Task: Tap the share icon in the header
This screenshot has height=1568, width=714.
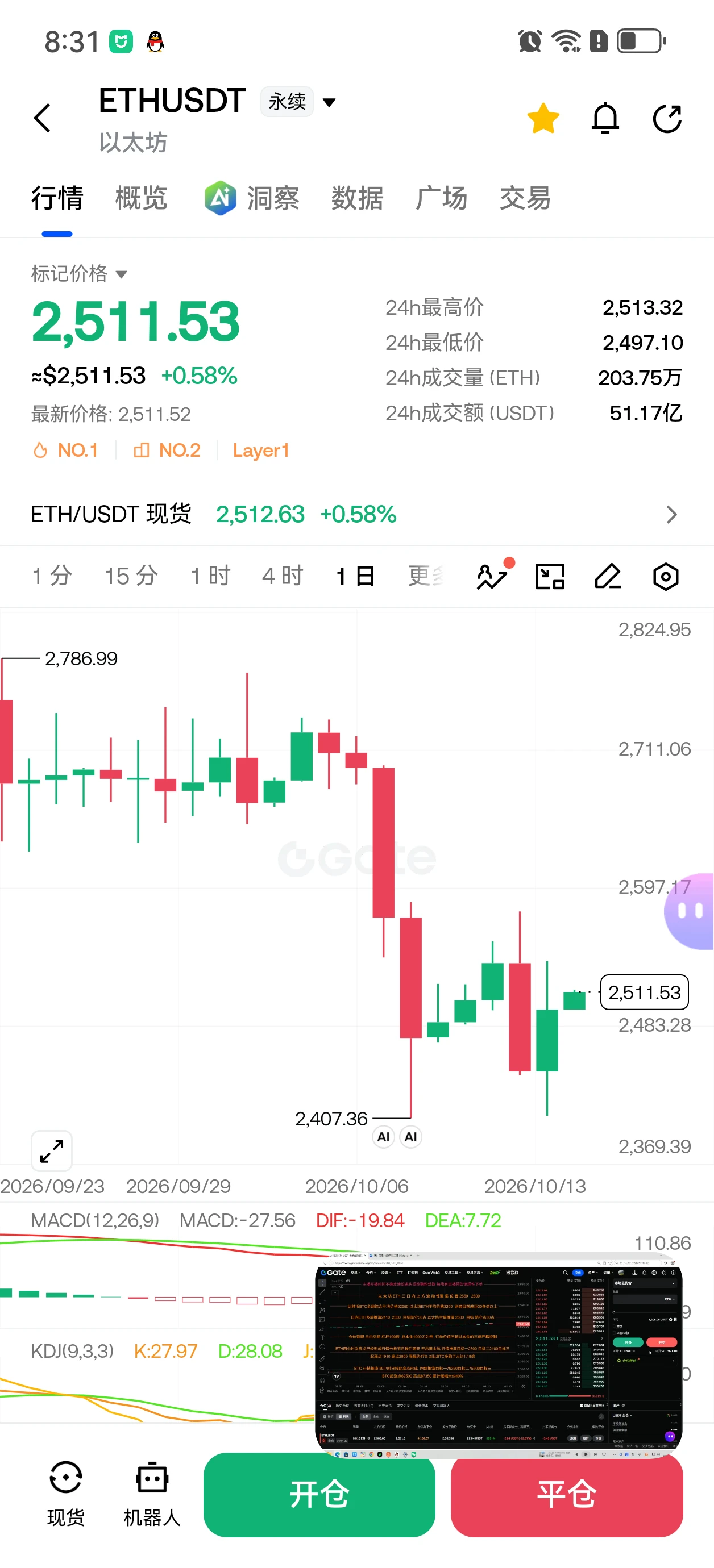Action: (667, 118)
